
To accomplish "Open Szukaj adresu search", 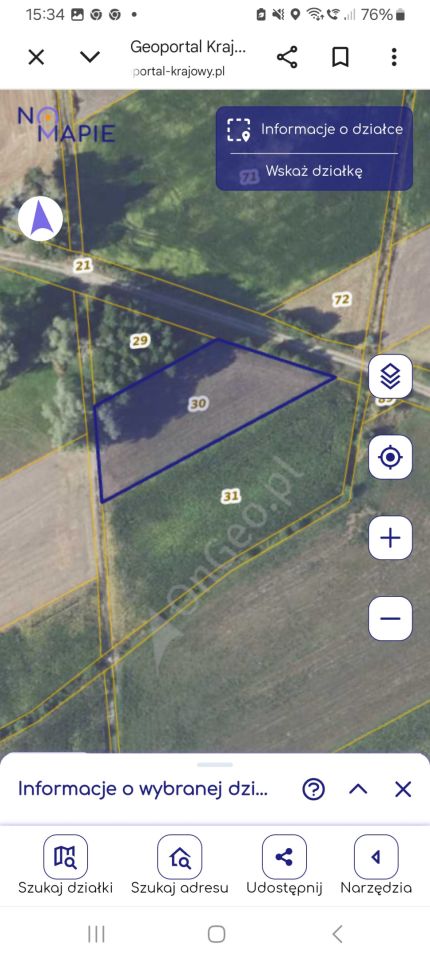I will pyautogui.click(x=179, y=865).
